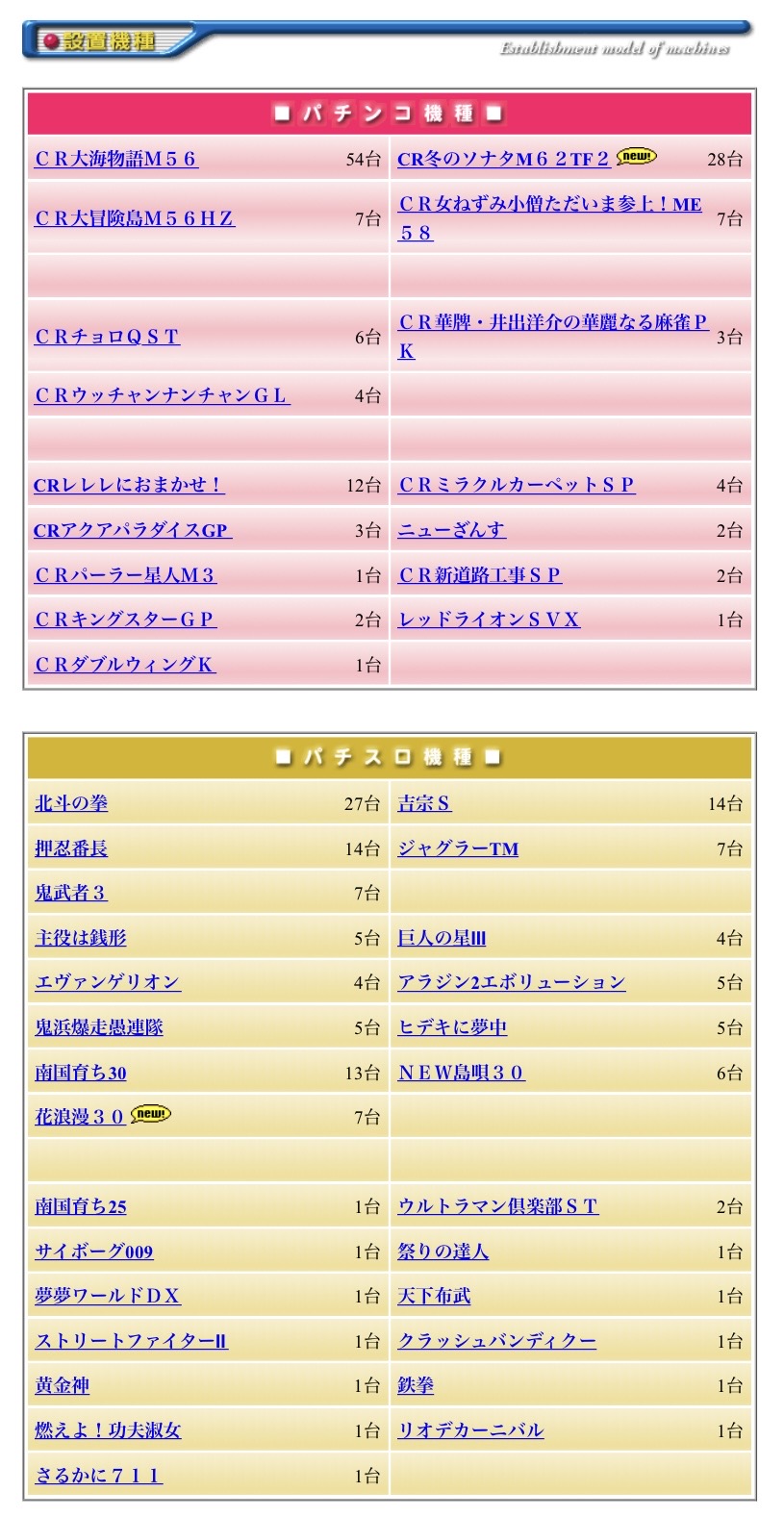Viewport: 784px width, 1517px height.
Task: Select the 吉宗S link
Action: pos(424,803)
